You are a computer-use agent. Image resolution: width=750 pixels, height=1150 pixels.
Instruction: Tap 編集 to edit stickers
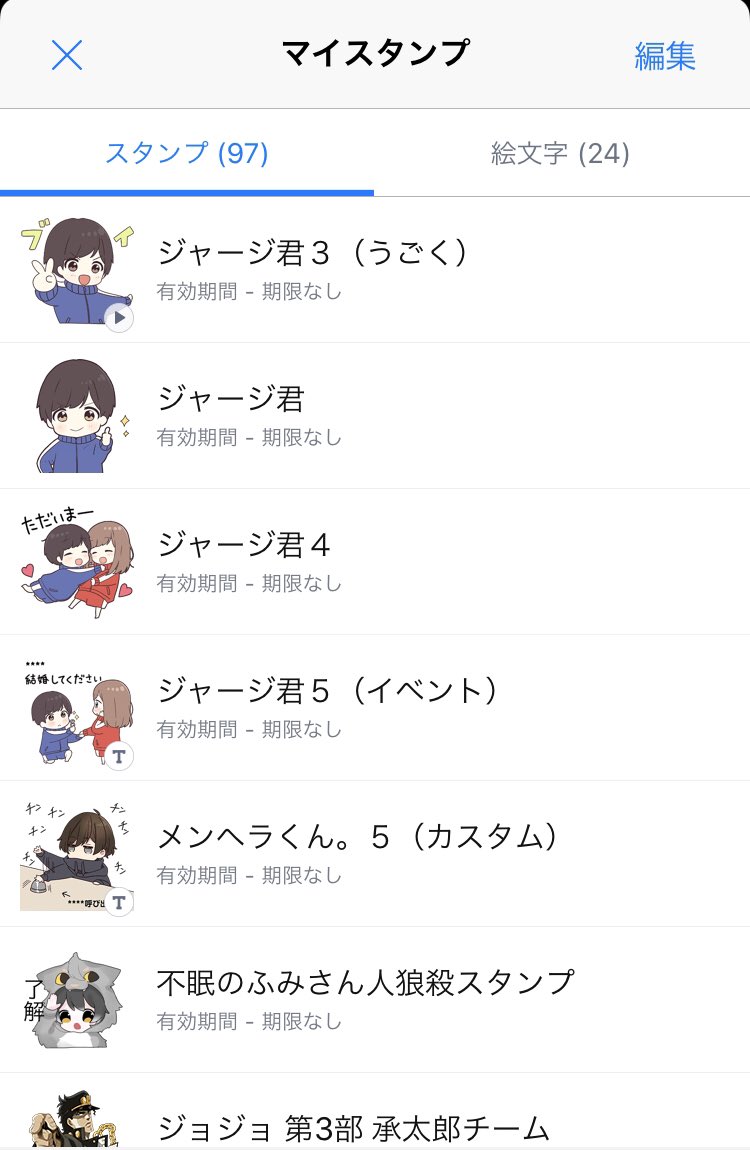[x=664, y=56]
